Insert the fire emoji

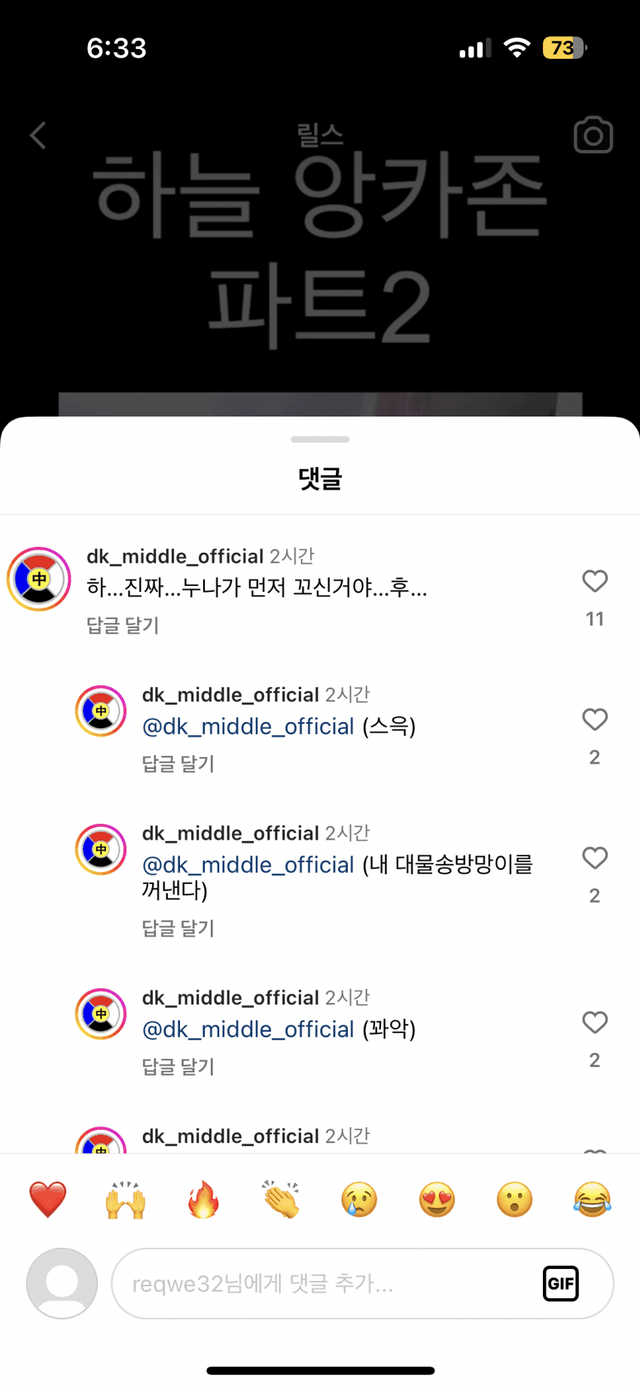(x=203, y=1198)
